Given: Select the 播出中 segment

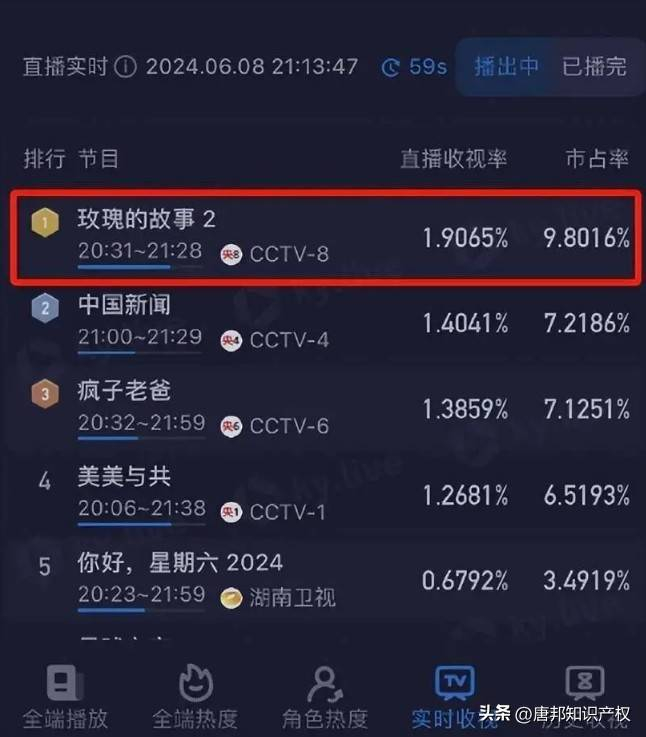Looking at the screenshot, I should click(x=507, y=67).
